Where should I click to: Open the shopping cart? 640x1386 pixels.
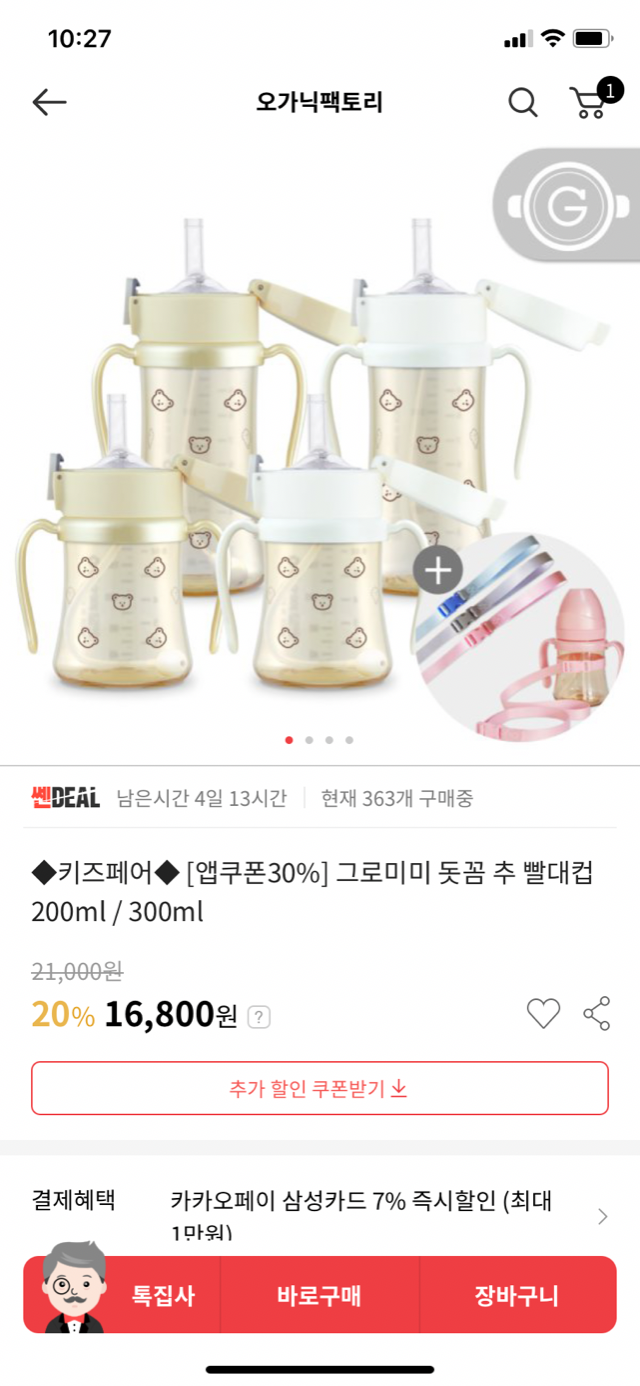[590, 101]
